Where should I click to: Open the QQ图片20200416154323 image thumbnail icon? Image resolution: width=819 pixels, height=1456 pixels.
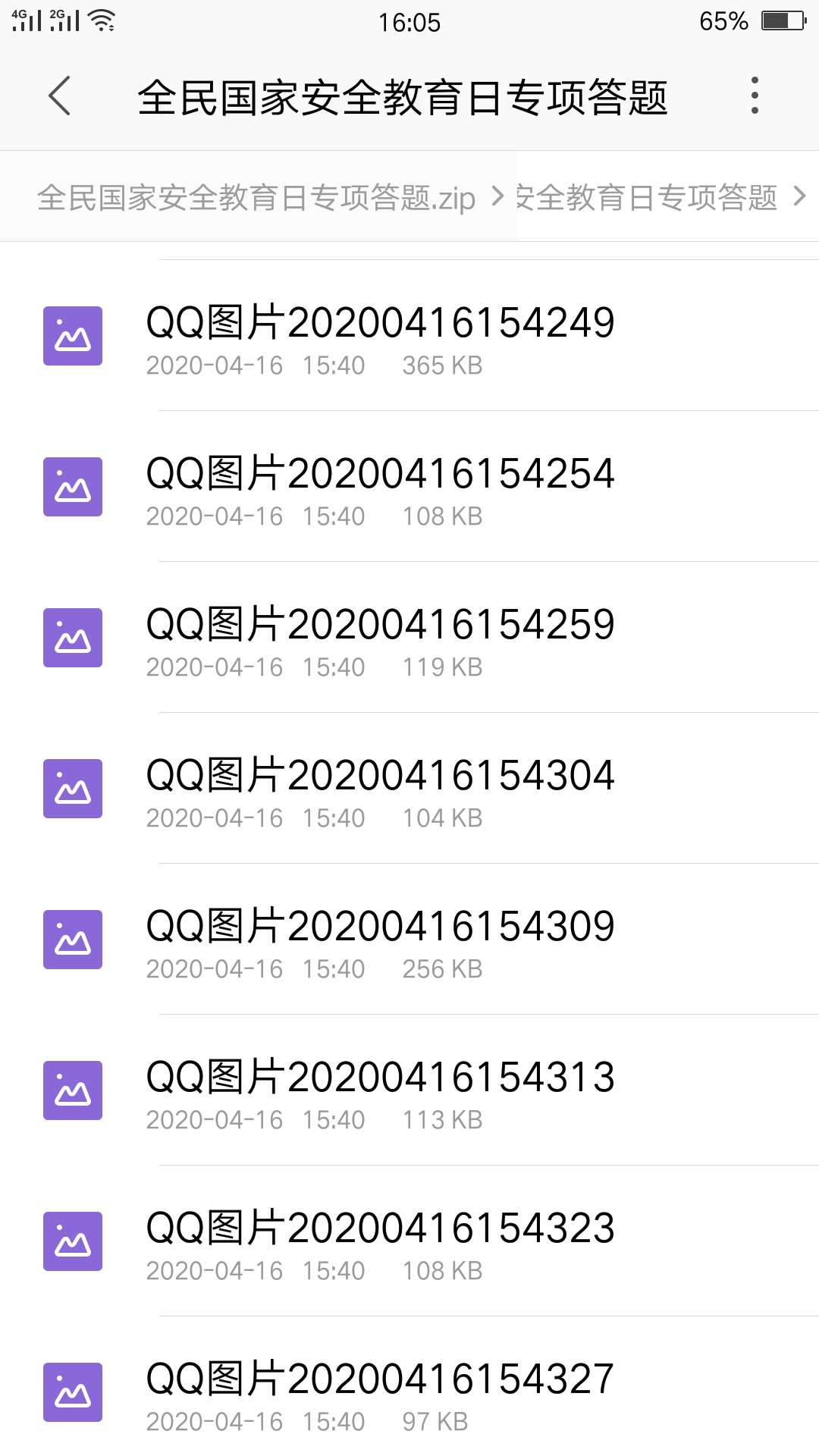pos(73,1241)
